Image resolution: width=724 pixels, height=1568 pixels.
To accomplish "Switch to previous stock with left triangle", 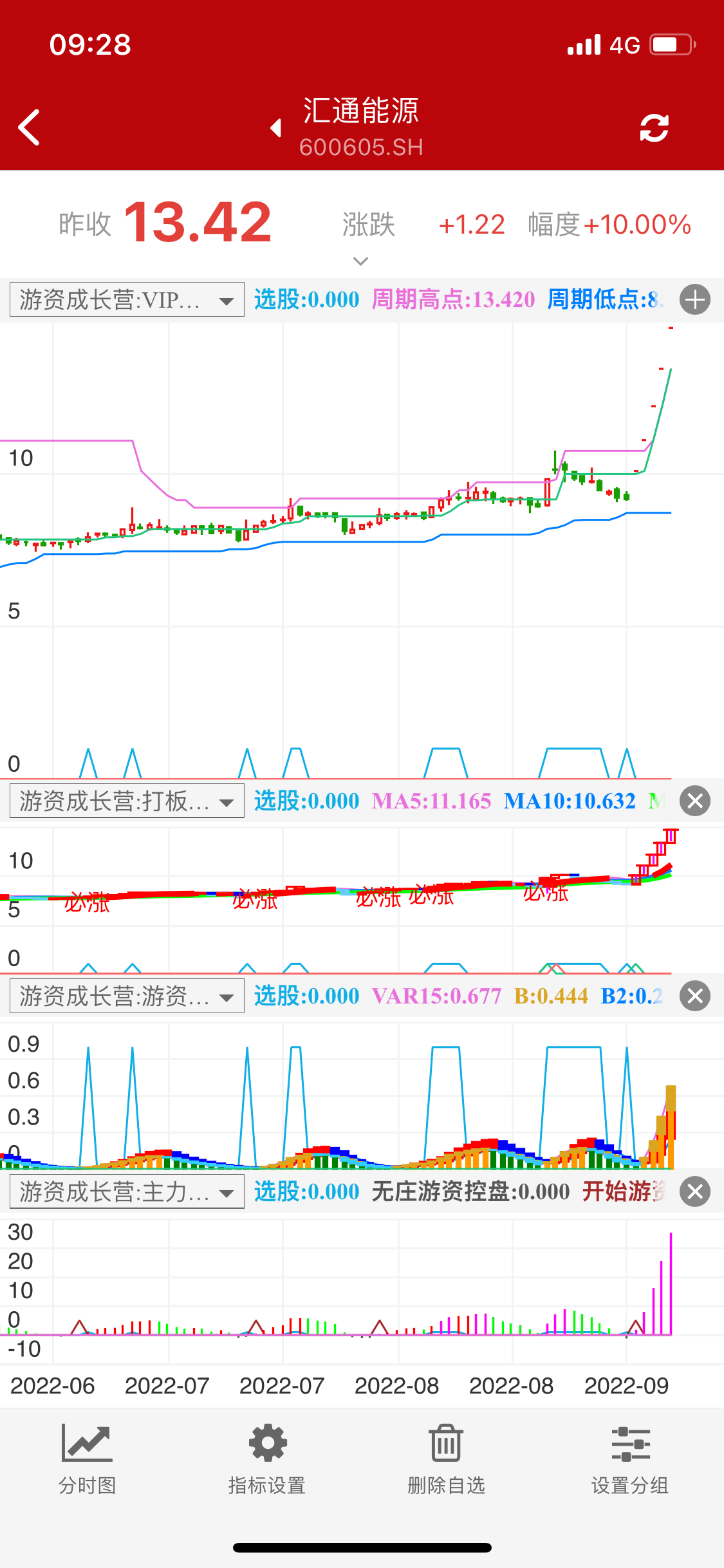I will 276,127.
